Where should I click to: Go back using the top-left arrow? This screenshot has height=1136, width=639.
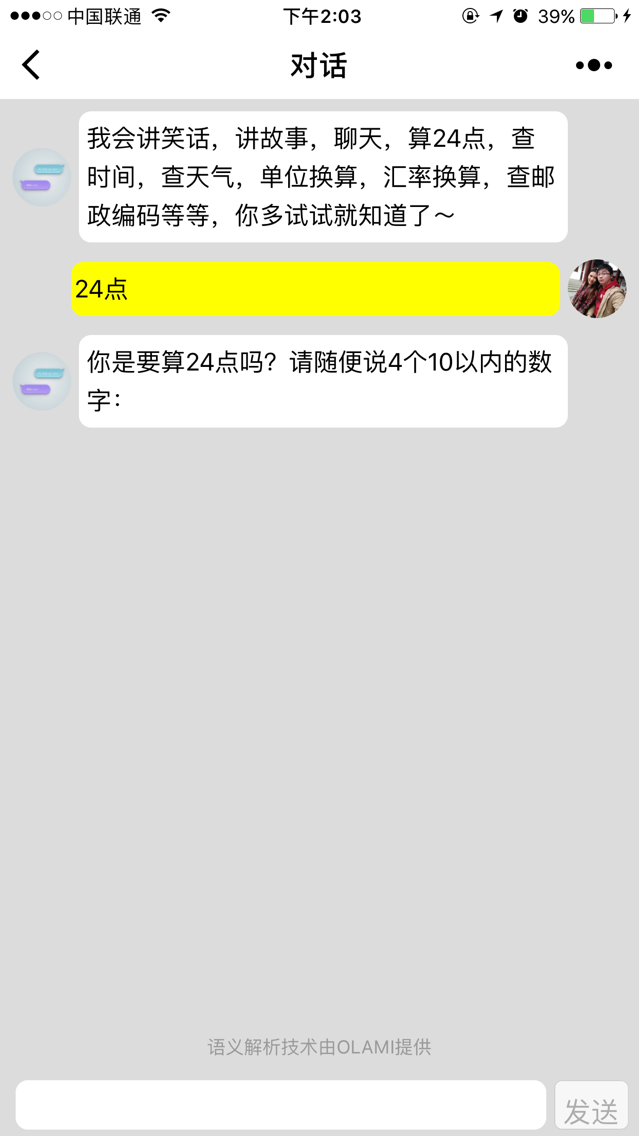(x=31, y=65)
